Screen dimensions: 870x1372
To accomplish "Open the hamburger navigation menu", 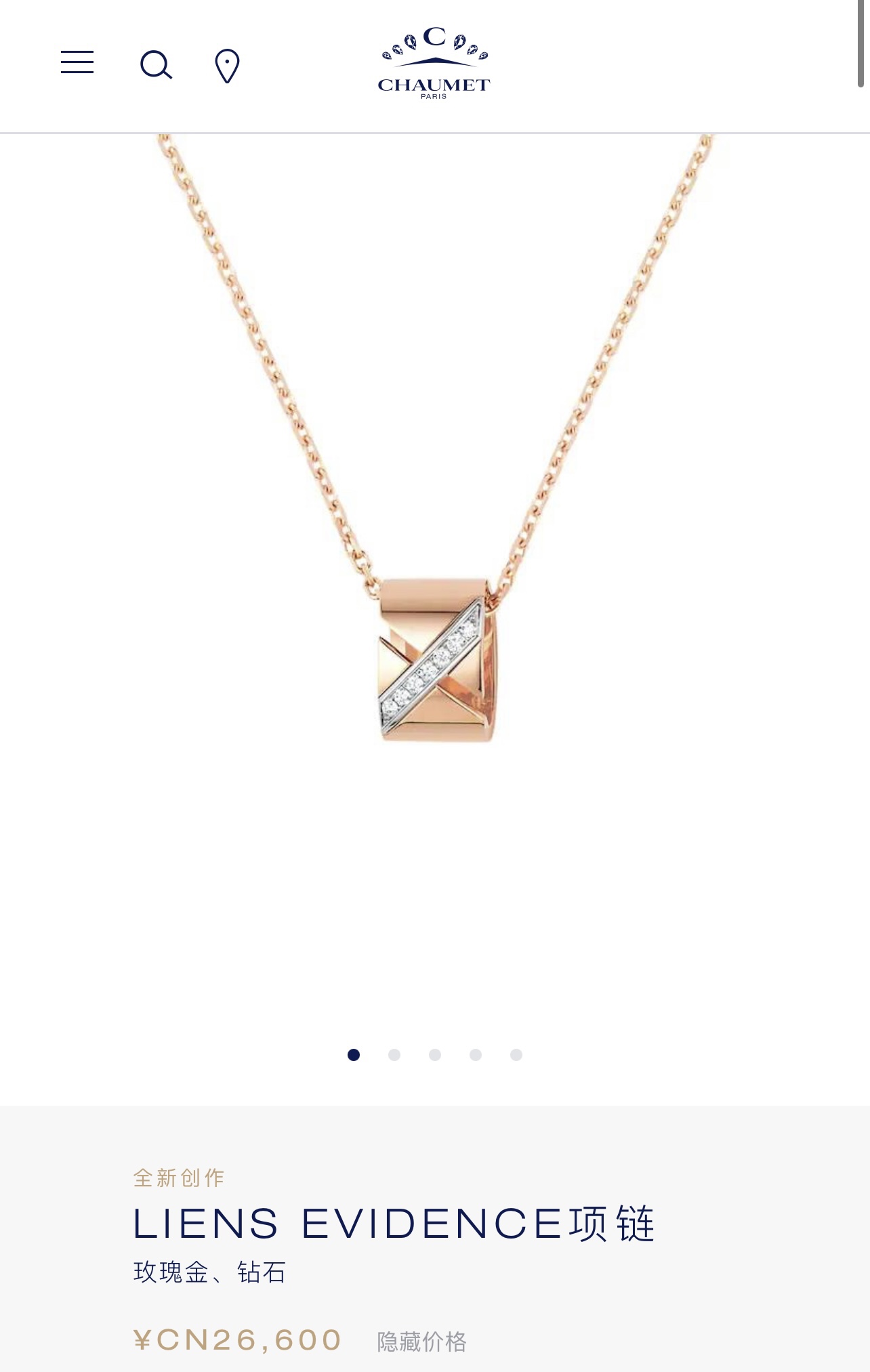I will [x=77, y=62].
